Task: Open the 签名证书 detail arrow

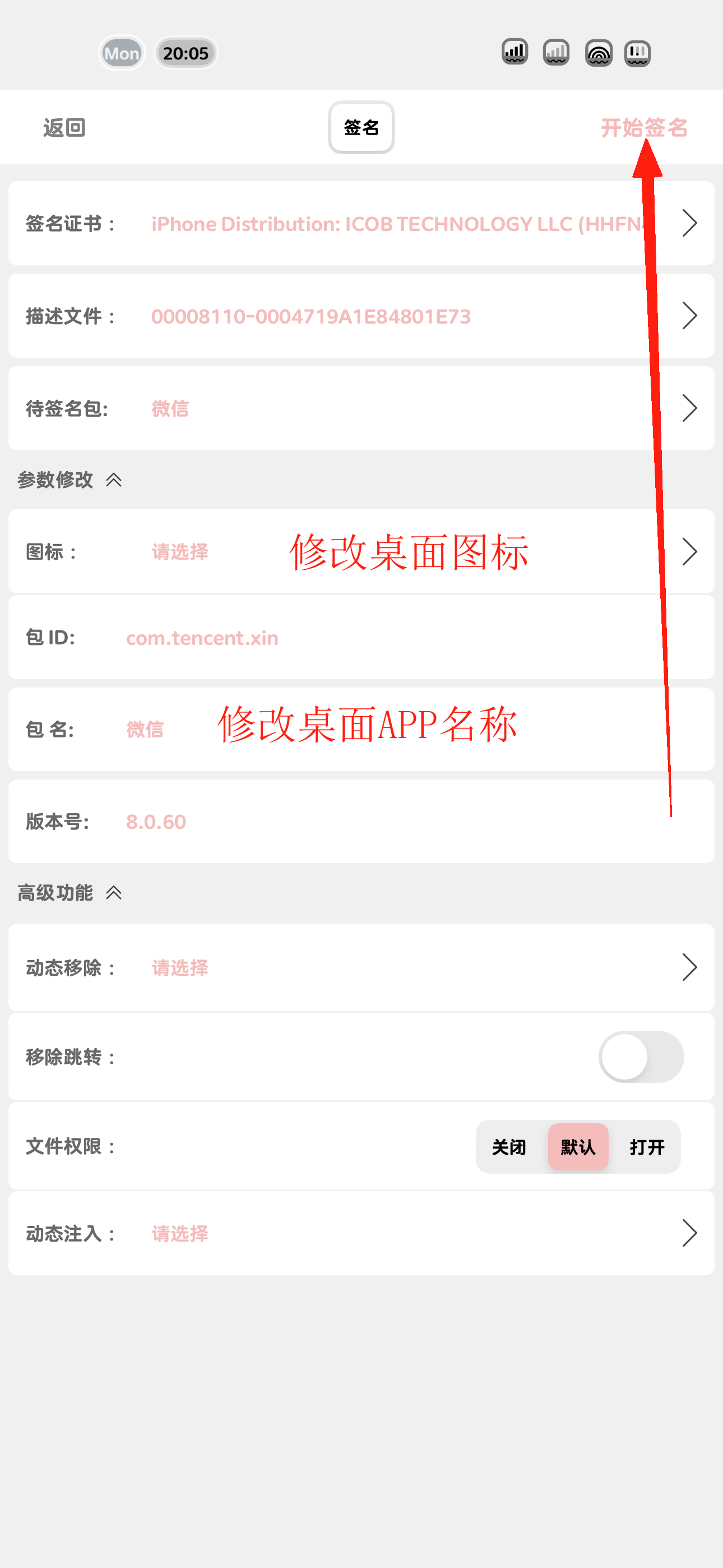Action: tap(690, 223)
